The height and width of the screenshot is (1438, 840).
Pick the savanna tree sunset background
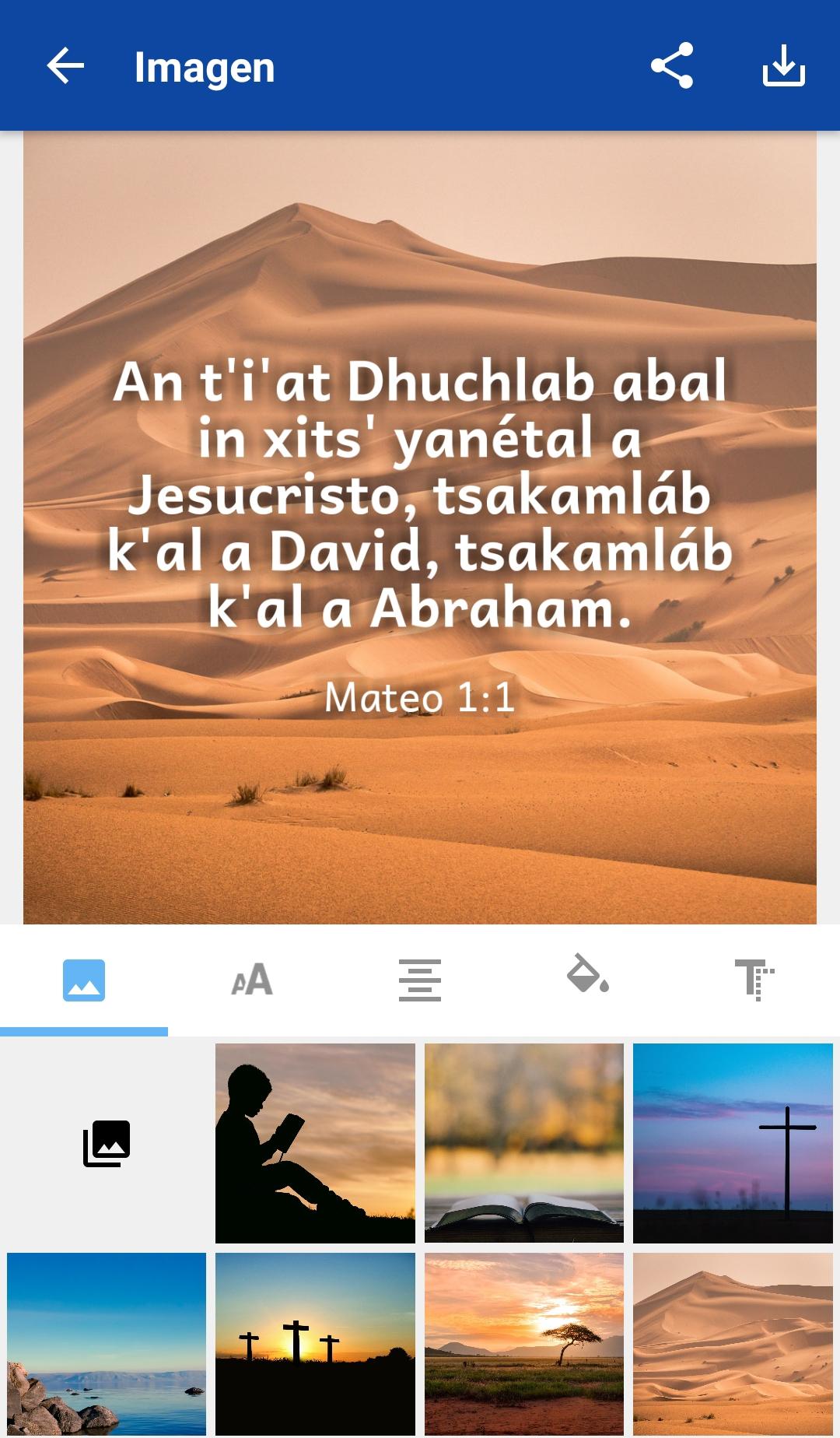pos(524,1344)
